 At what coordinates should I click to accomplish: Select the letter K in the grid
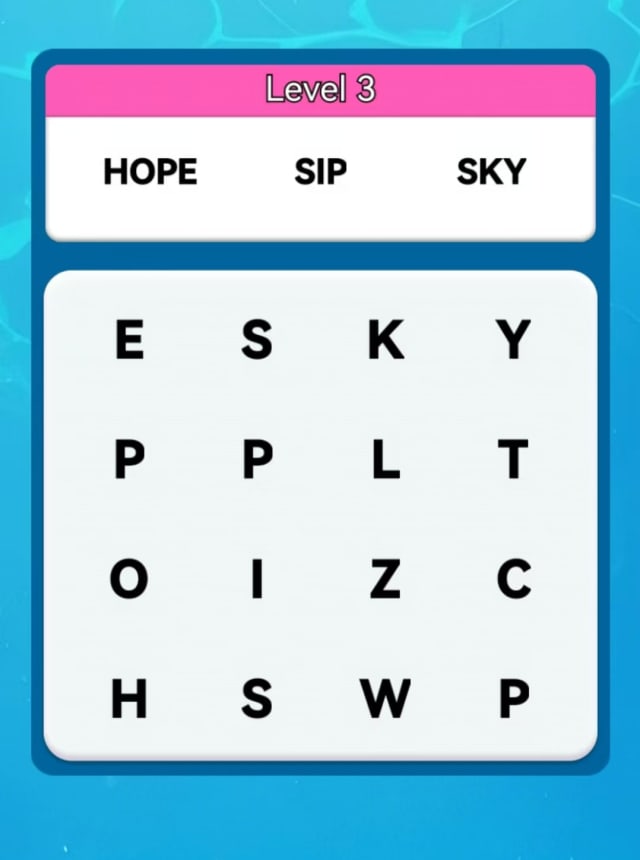(385, 341)
